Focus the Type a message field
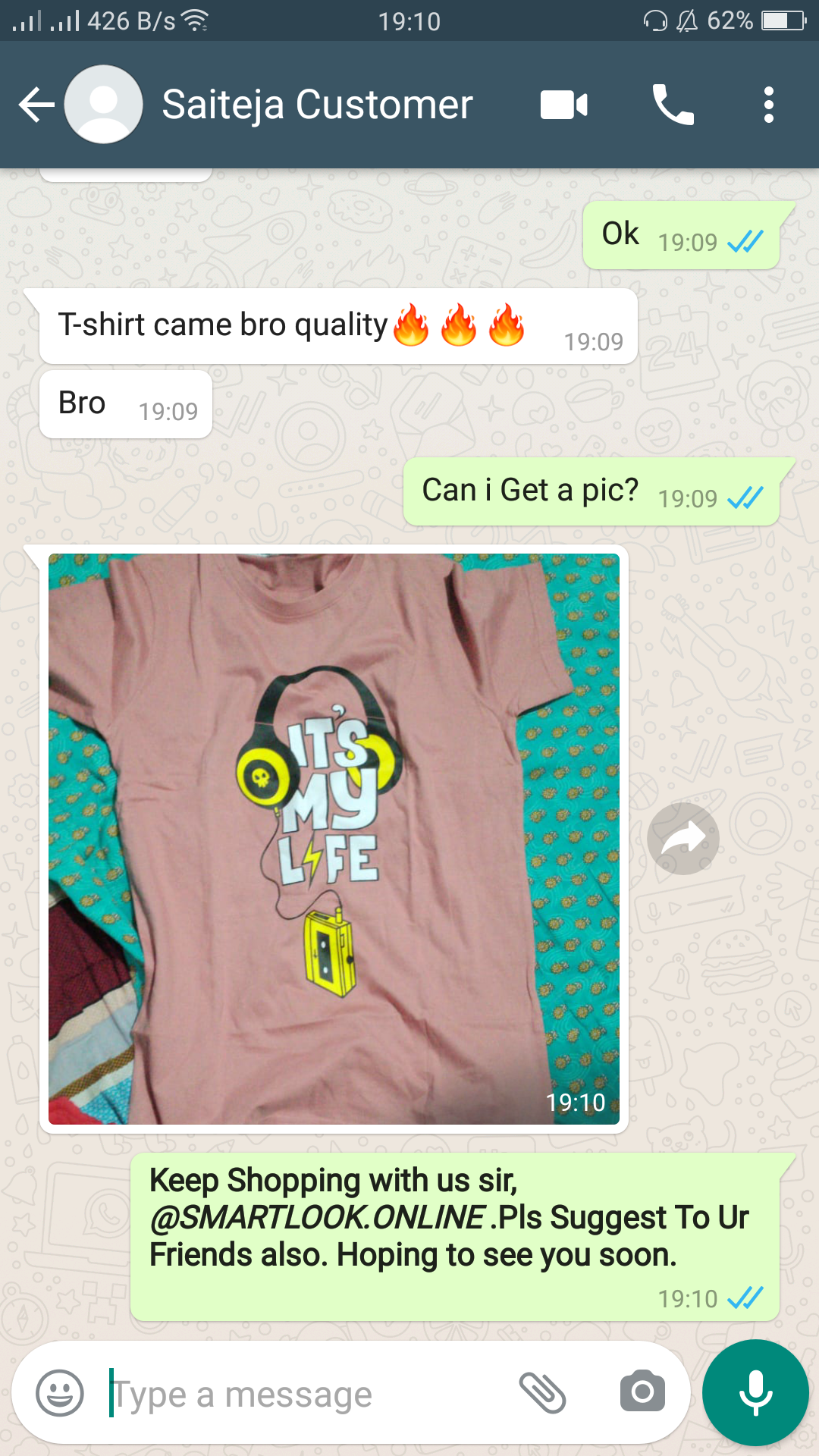 tap(303, 1394)
